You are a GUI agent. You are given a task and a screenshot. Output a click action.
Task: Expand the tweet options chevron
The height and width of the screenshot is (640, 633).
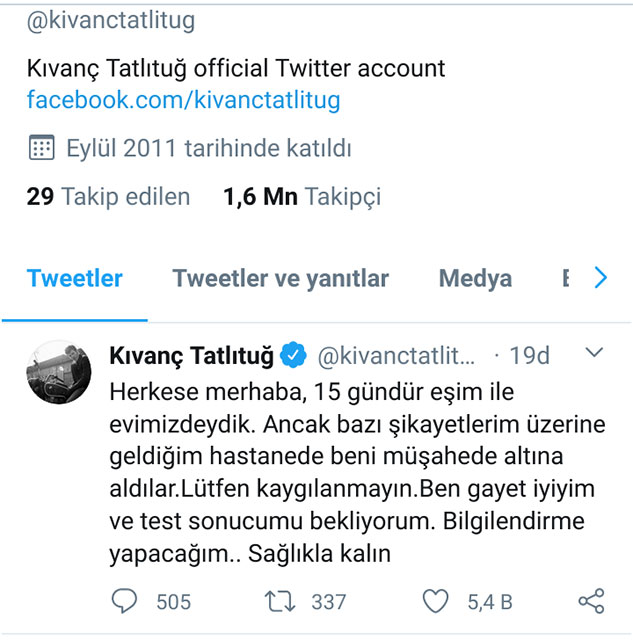(593, 352)
